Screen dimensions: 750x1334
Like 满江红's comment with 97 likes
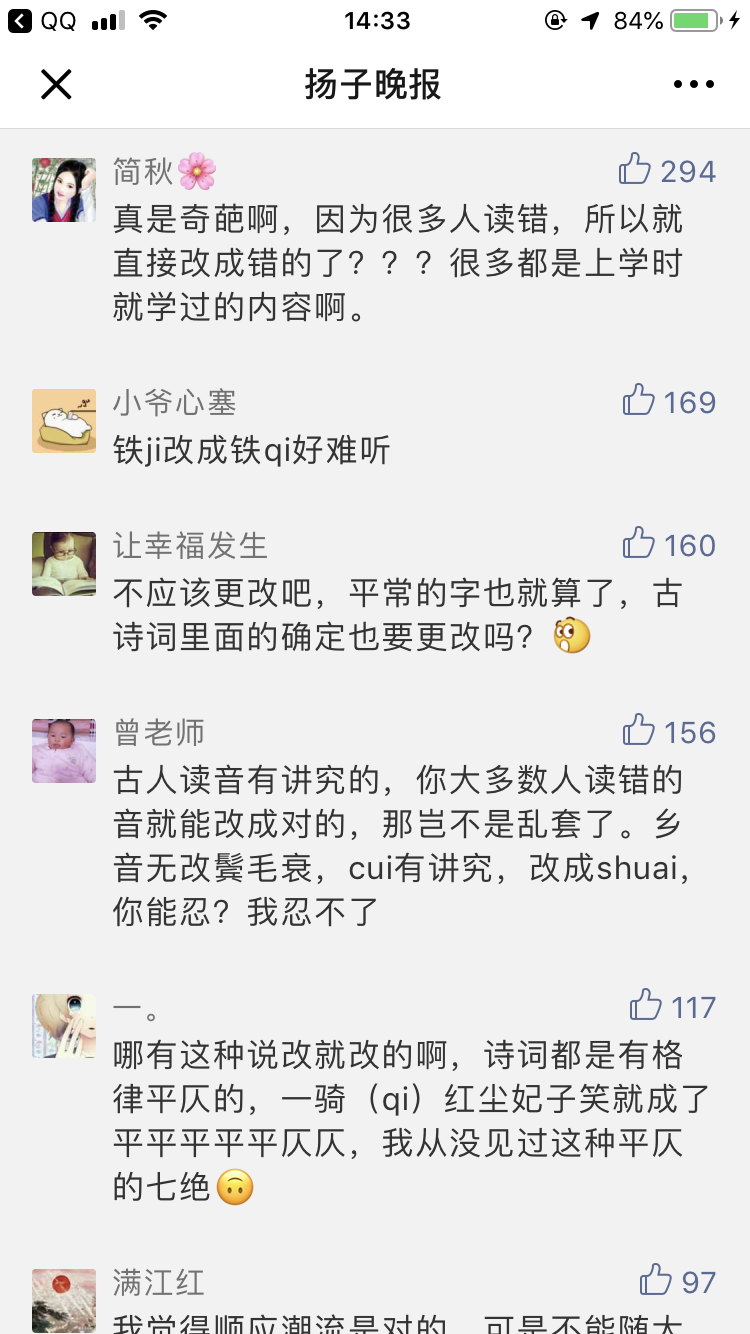[x=656, y=1280]
